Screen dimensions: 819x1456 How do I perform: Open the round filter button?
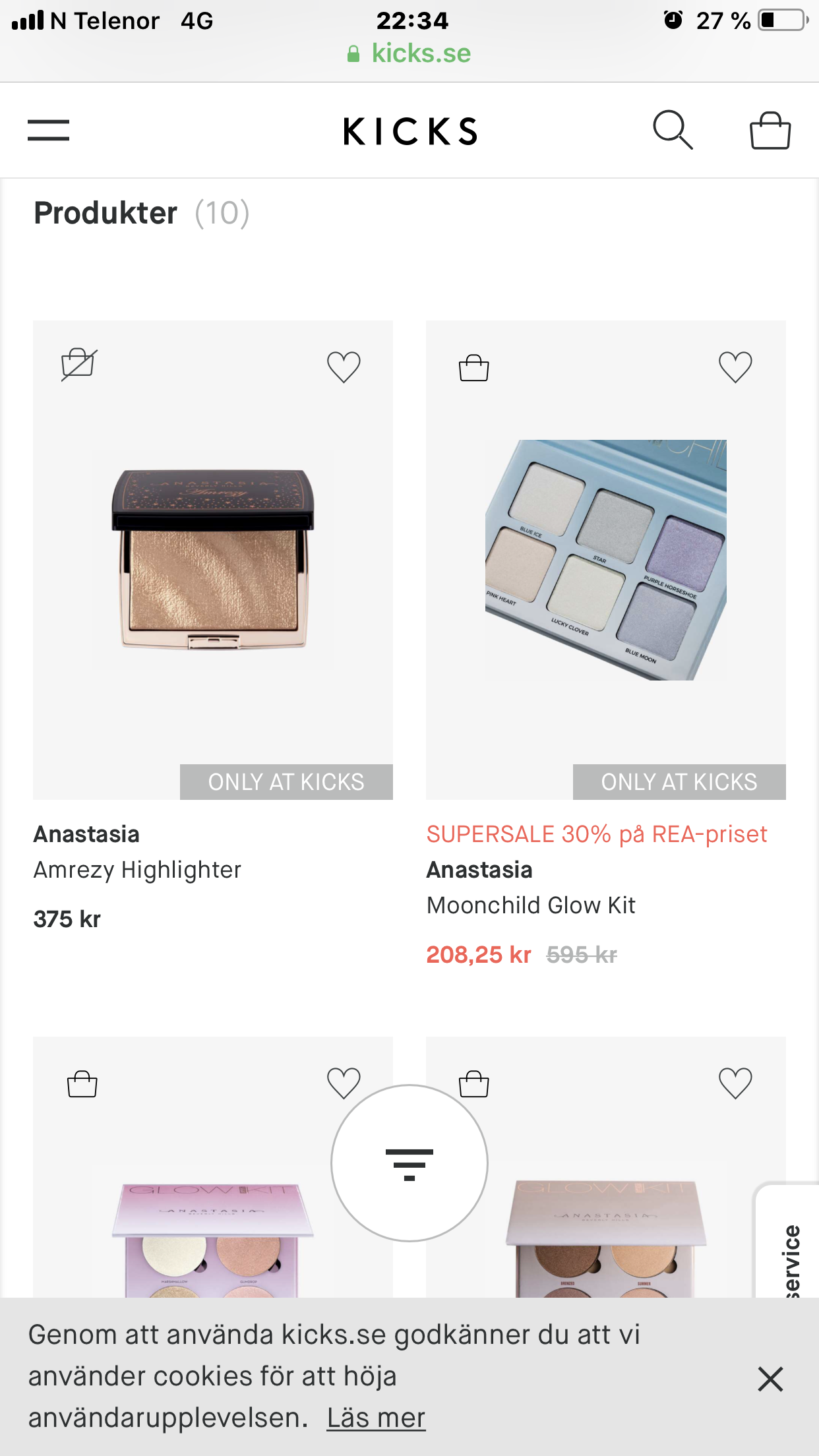[x=409, y=1163]
